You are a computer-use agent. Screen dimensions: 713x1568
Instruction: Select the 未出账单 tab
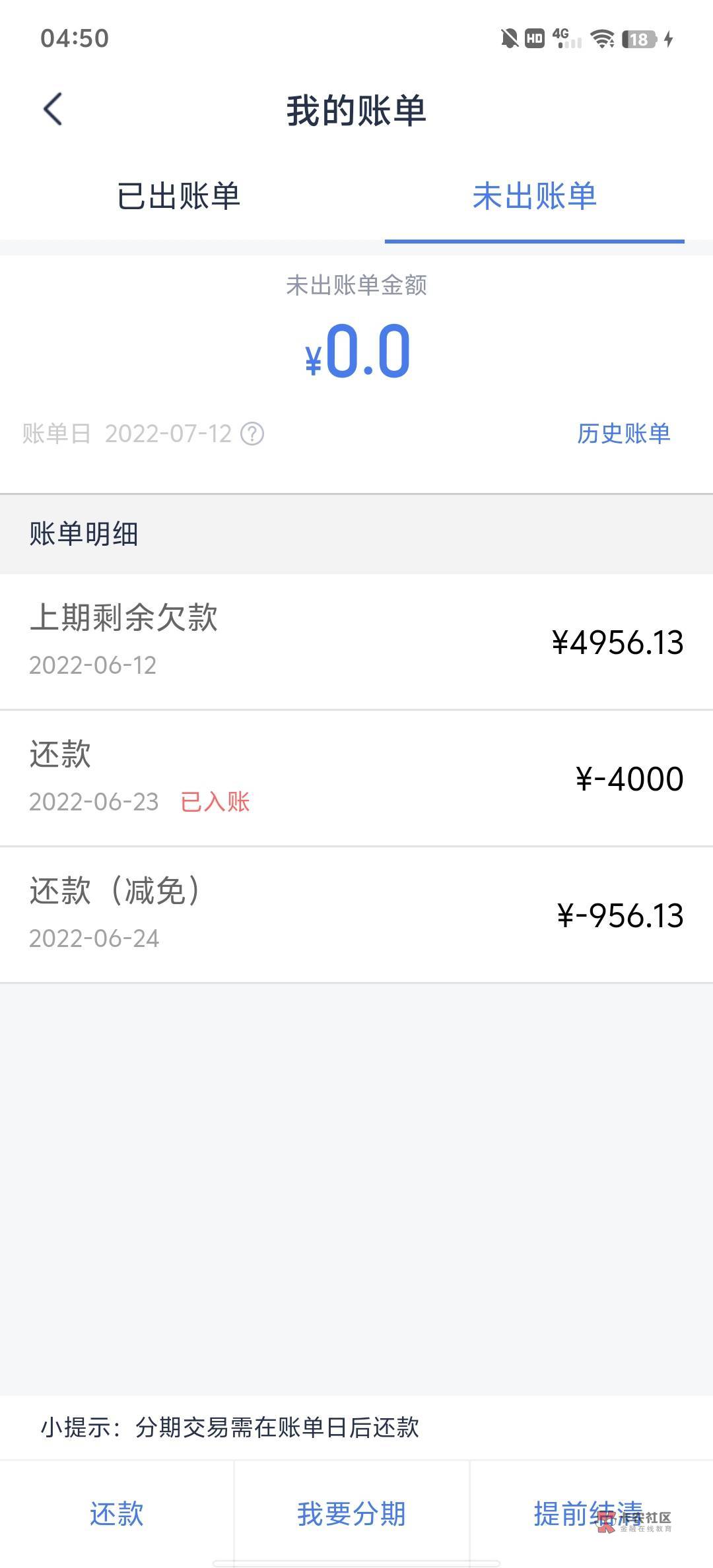coord(534,196)
